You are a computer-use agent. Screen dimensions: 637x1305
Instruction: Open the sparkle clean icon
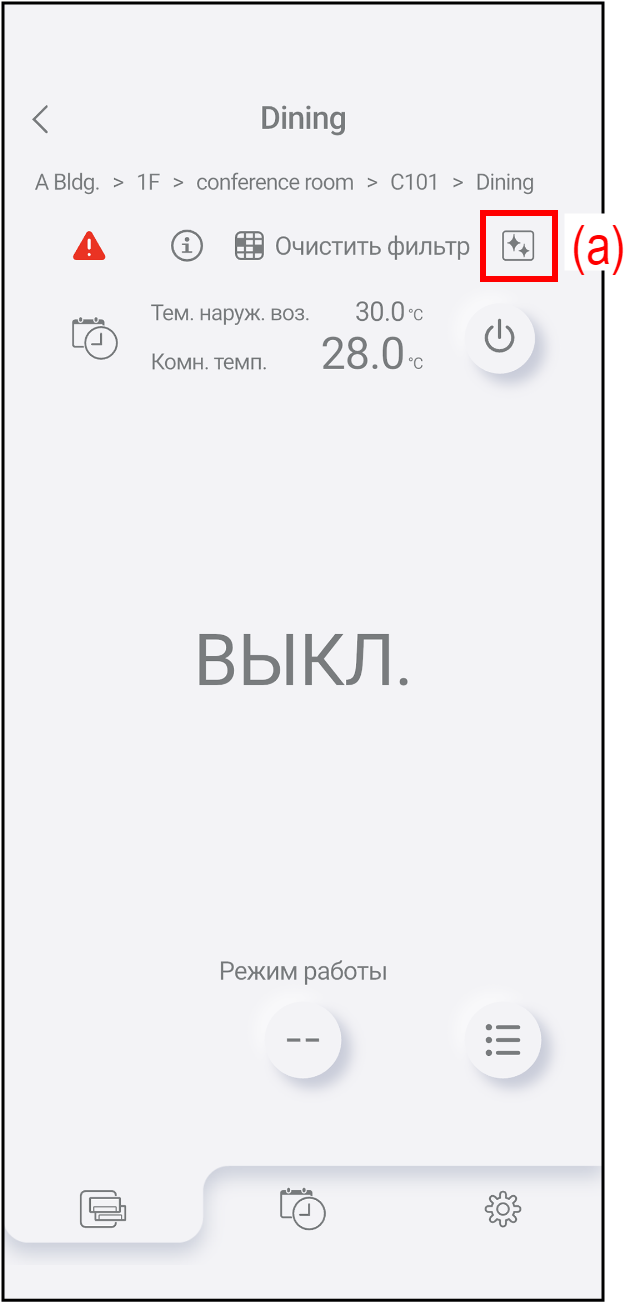(518, 245)
